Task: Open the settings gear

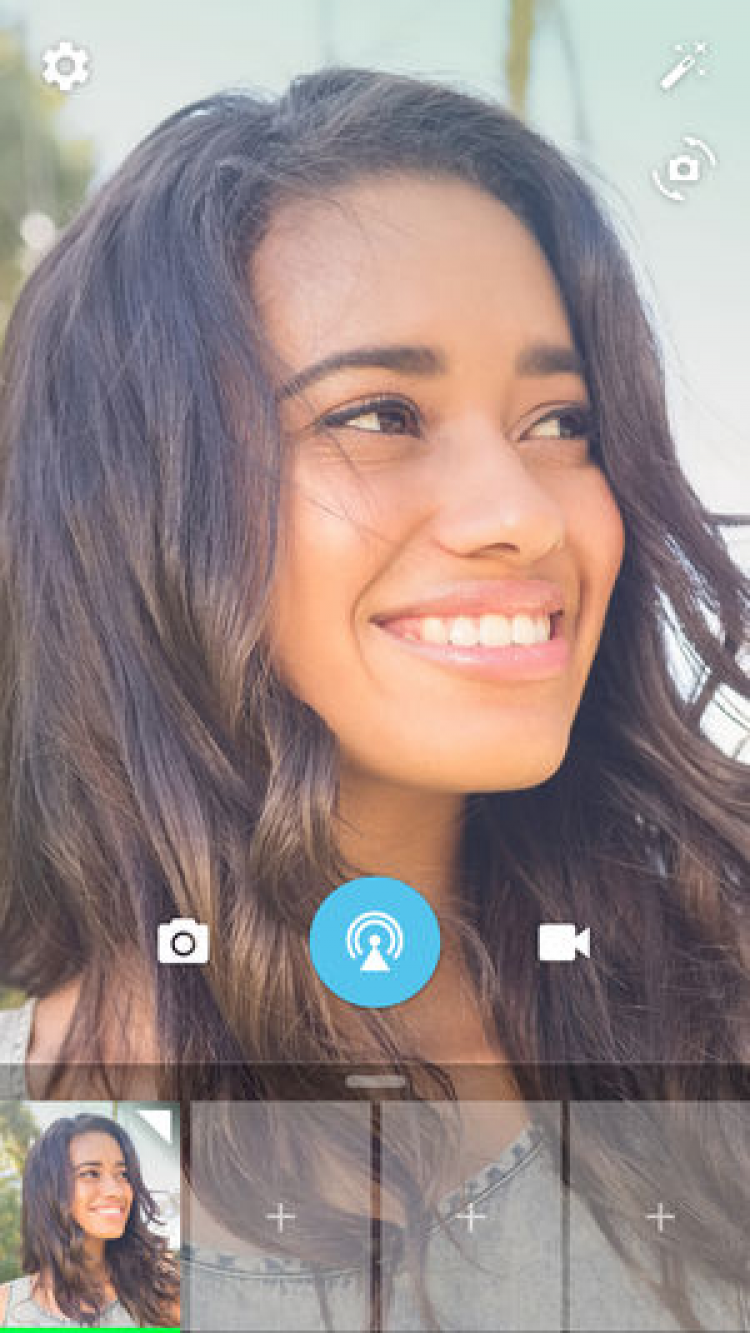Action: coord(66,67)
